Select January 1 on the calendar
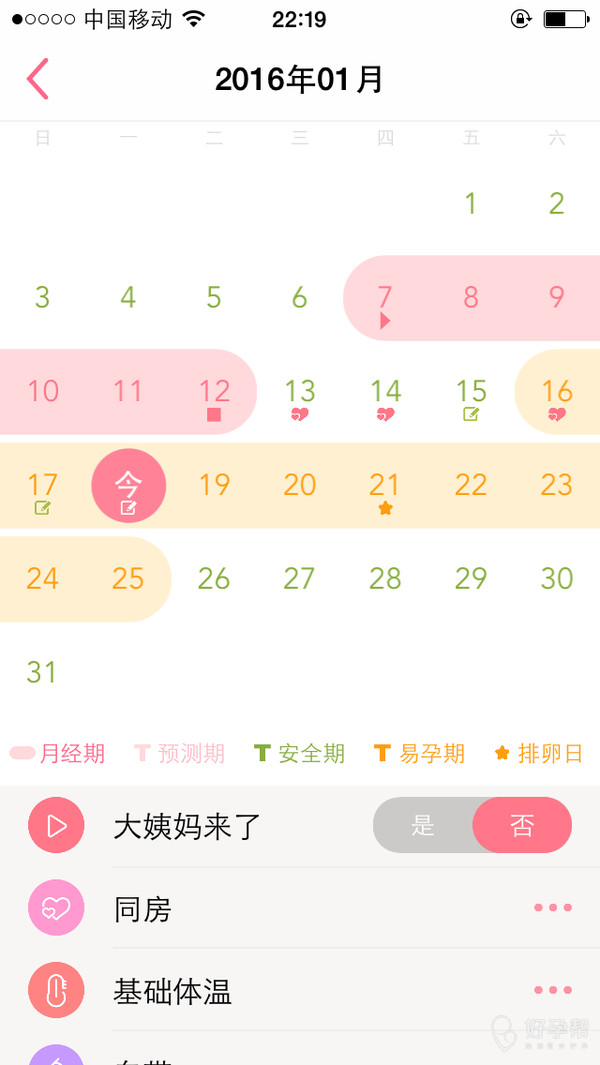Viewport: 600px width, 1065px height. tap(471, 204)
